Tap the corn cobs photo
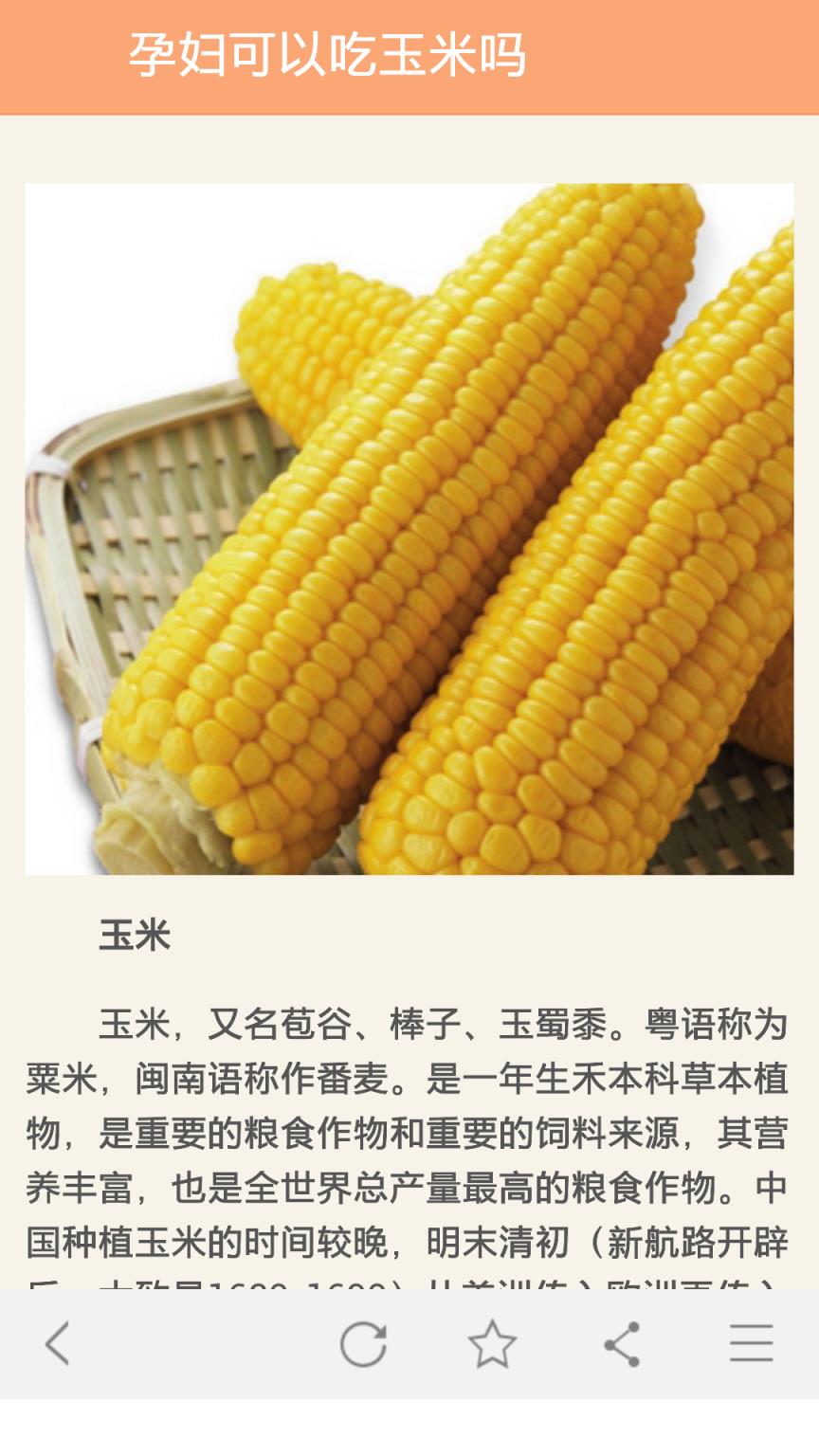819x1456 pixels. point(408,526)
